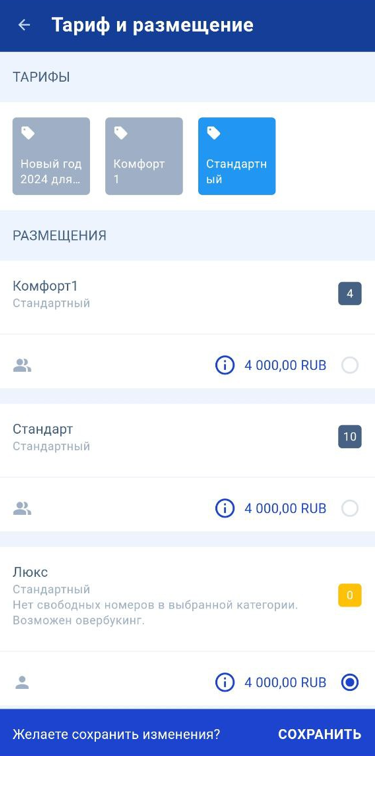Open price info icon for Стандарт

click(225, 509)
